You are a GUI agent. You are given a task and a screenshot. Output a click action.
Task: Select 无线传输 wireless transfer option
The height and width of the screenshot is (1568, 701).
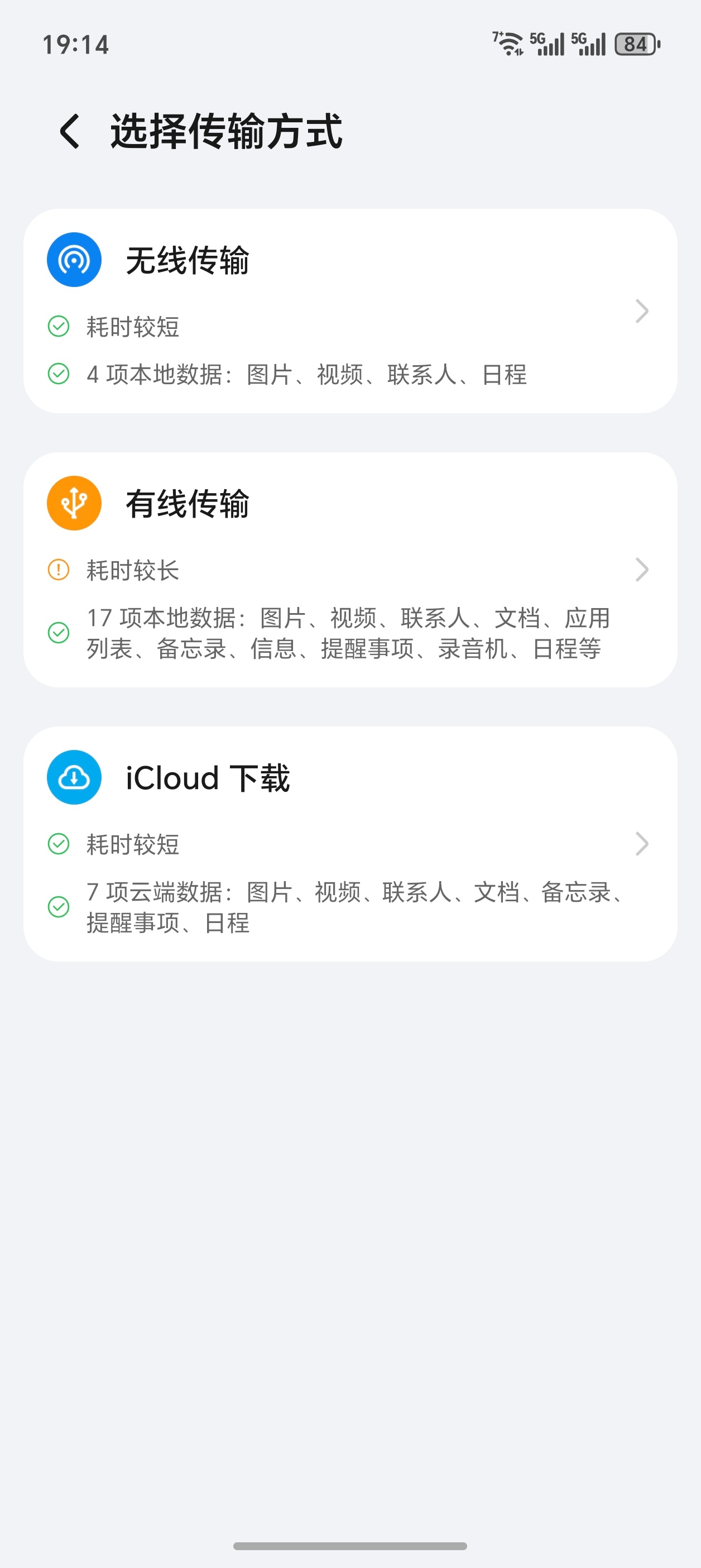coord(350,311)
